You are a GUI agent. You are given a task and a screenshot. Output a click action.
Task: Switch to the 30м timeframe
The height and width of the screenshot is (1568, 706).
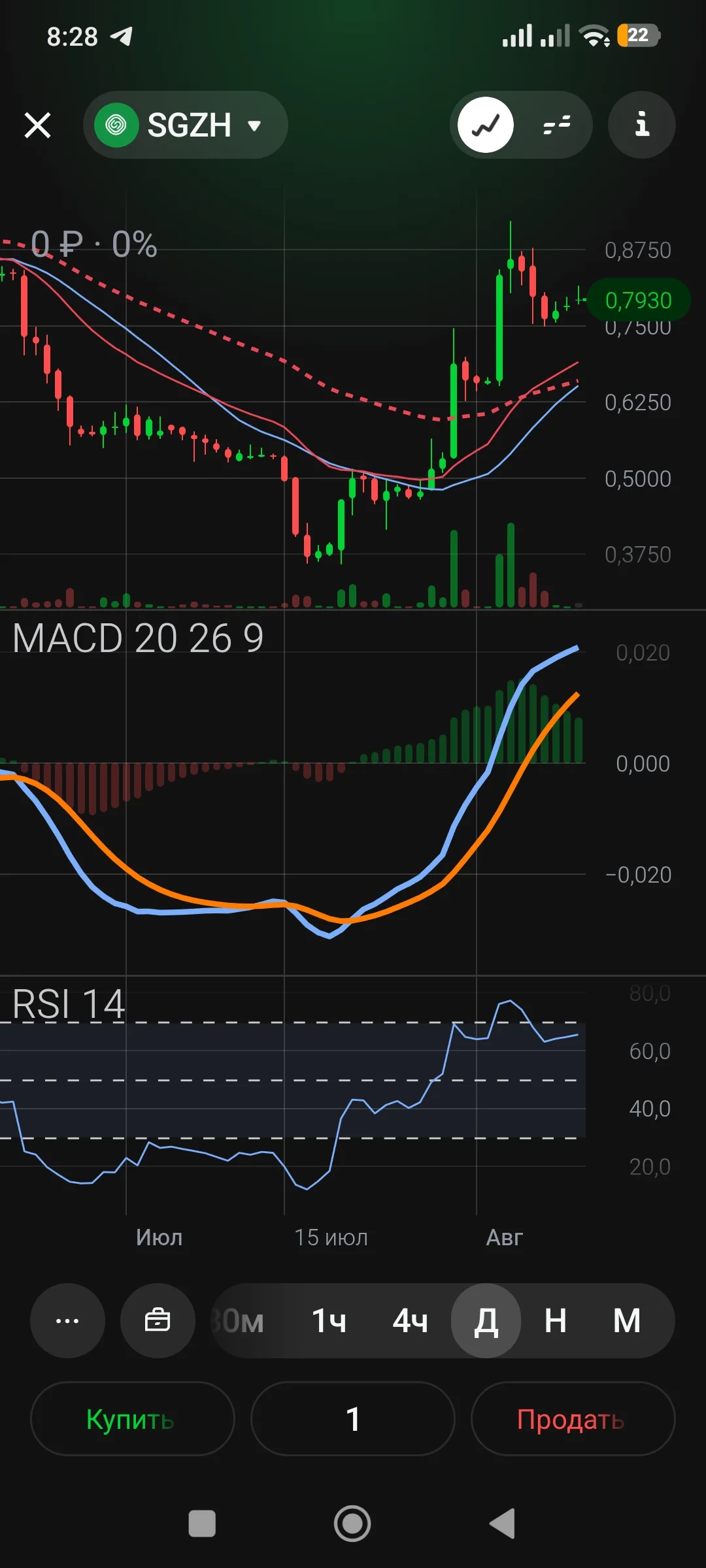pos(239,1321)
